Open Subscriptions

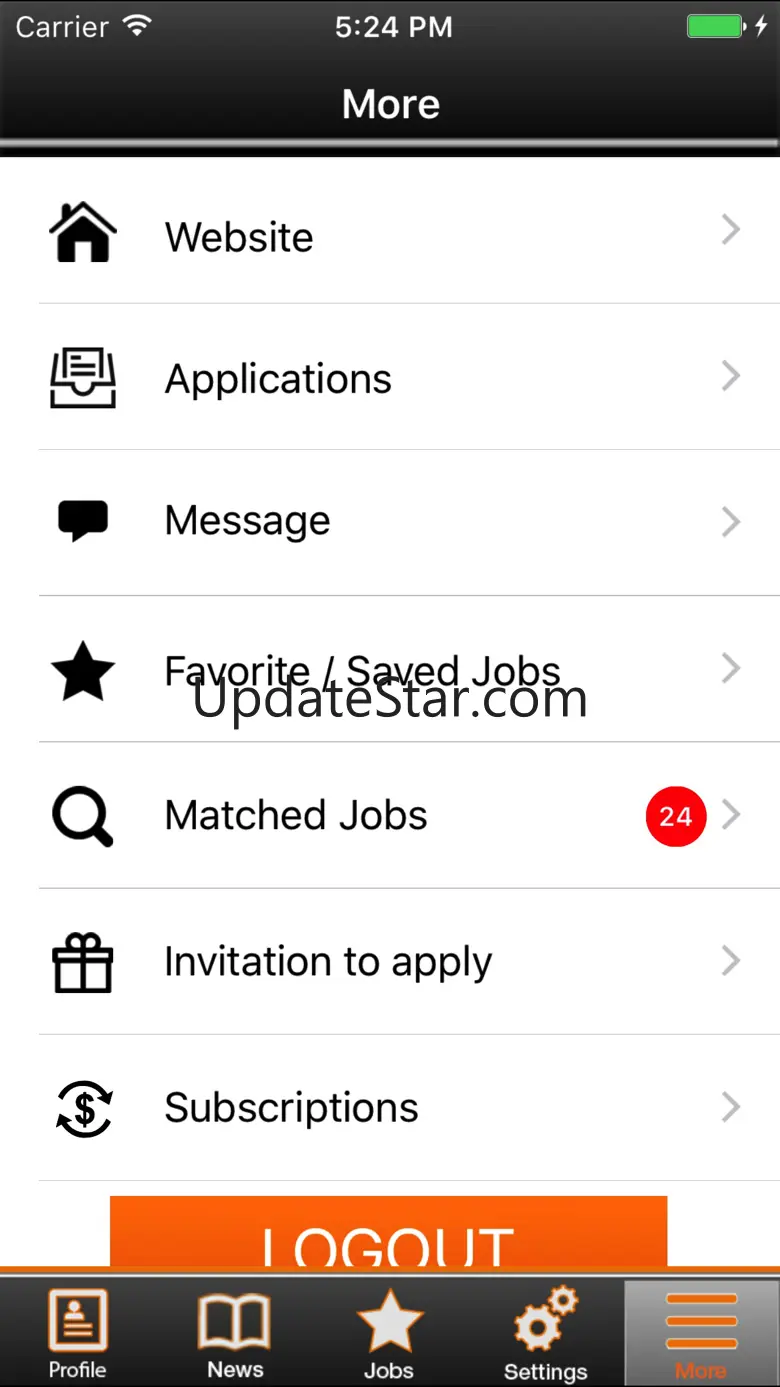coord(390,1107)
